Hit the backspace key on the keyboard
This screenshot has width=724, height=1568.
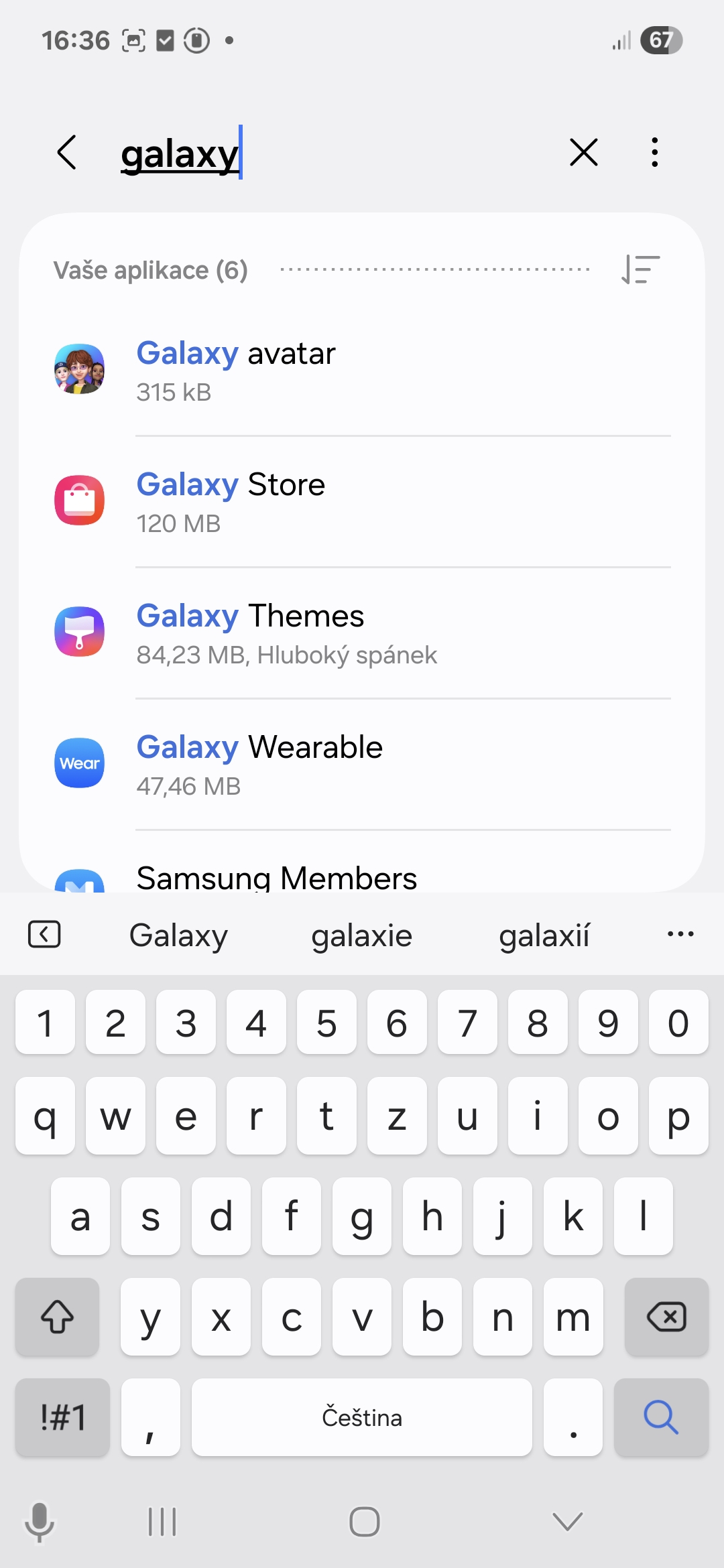point(666,1317)
